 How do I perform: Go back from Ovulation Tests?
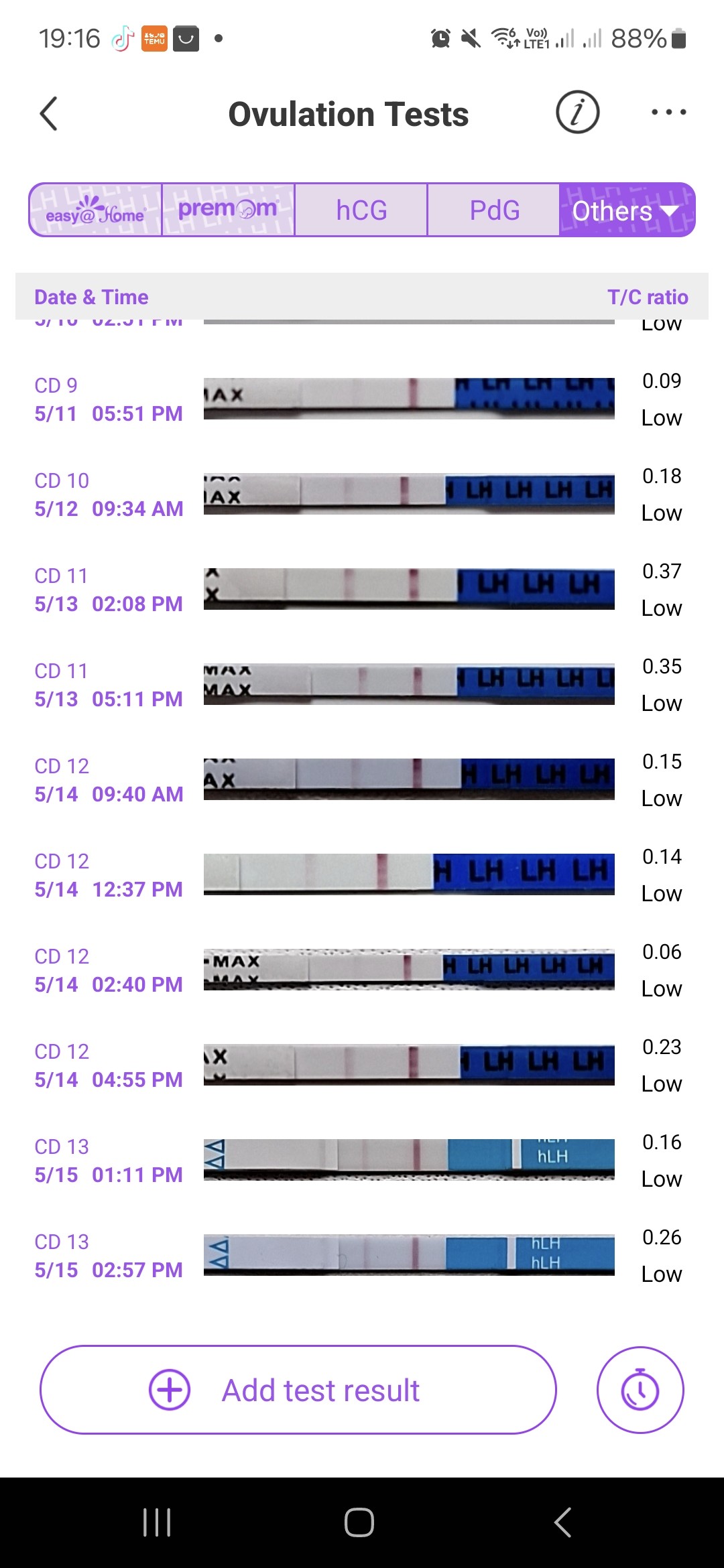49,113
